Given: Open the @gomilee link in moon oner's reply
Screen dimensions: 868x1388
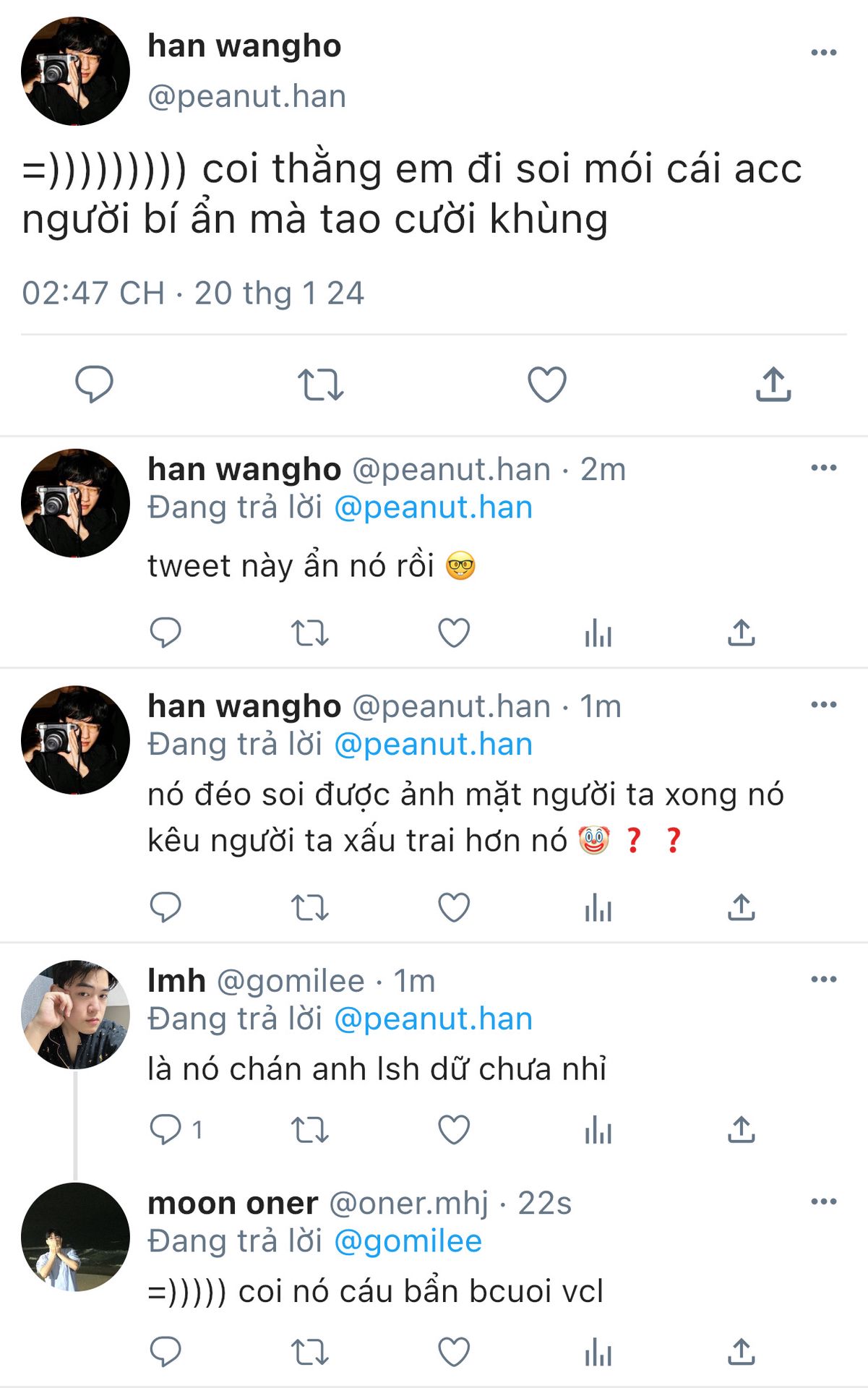Looking at the screenshot, I should tap(408, 1241).
